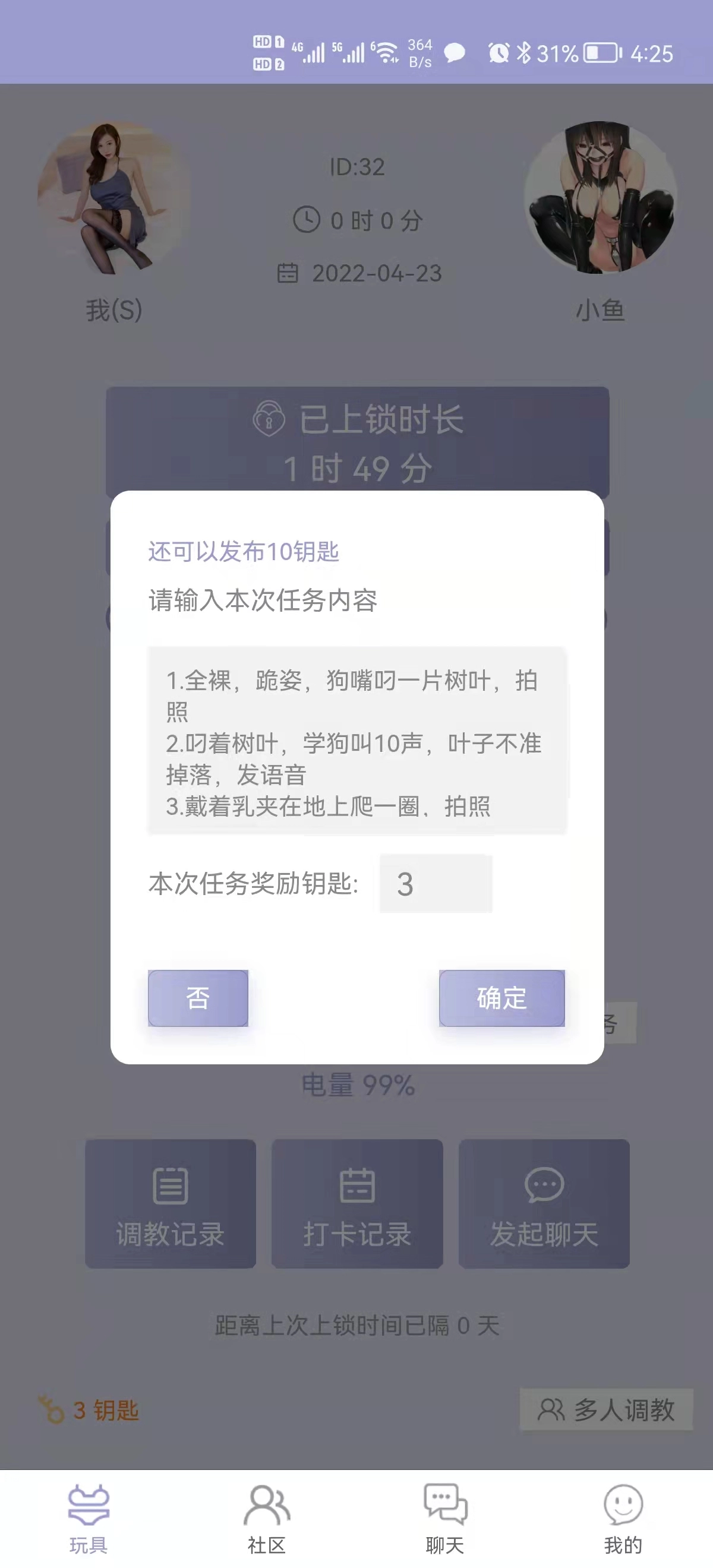Tap 确定 to confirm the task
The width and height of the screenshot is (713, 1568).
click(x=501, y=998)
